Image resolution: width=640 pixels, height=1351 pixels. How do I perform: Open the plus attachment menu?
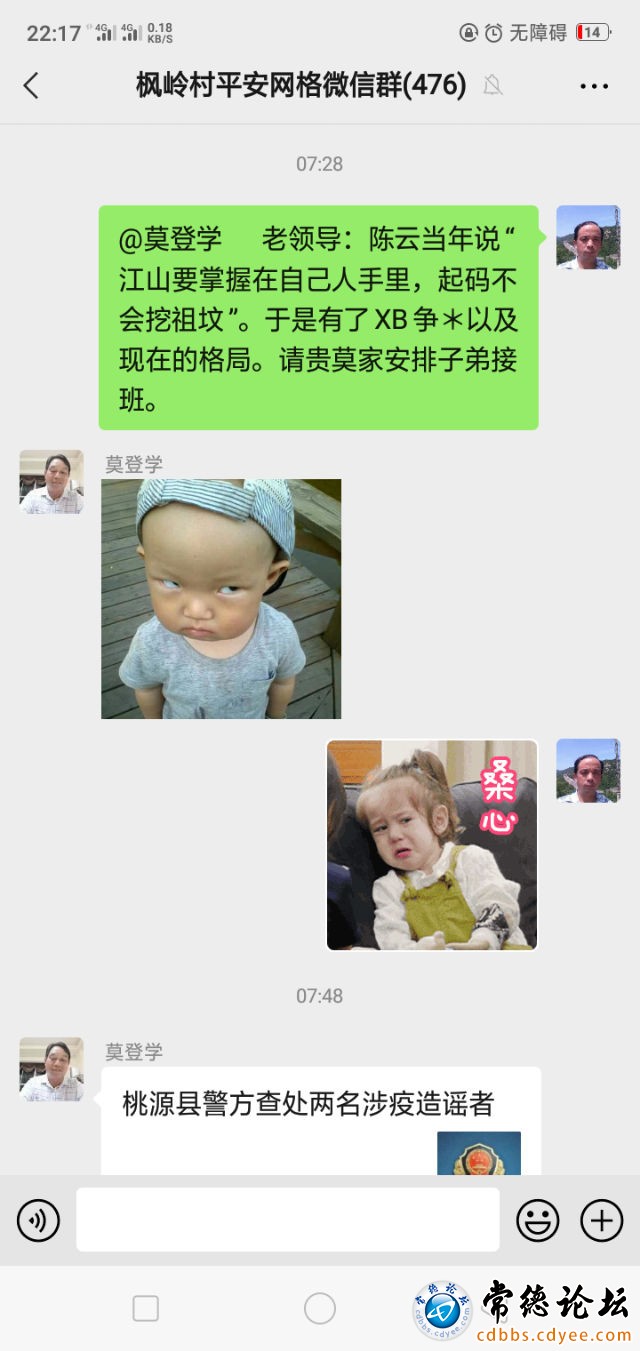point(602,1220)
